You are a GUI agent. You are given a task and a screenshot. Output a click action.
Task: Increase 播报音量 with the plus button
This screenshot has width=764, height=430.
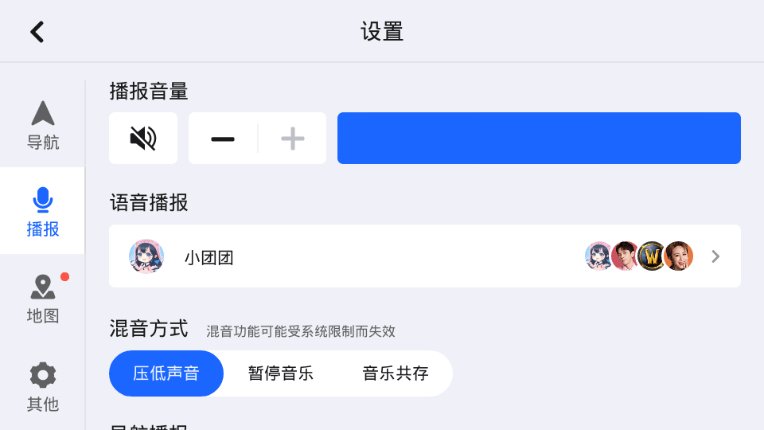(x=292, y=138)
